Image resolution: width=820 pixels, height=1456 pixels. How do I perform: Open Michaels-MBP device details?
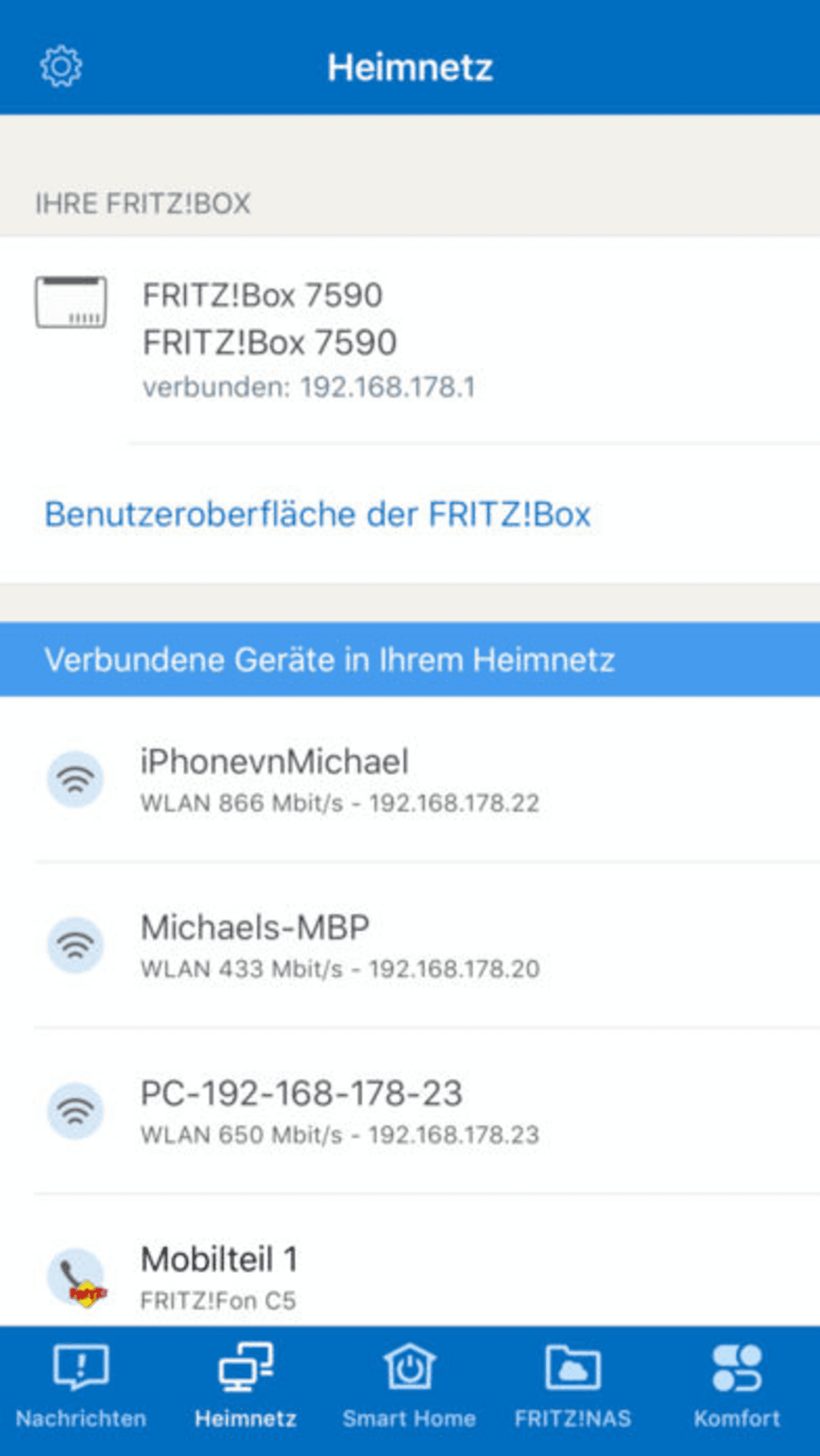(x=410, y=946)
